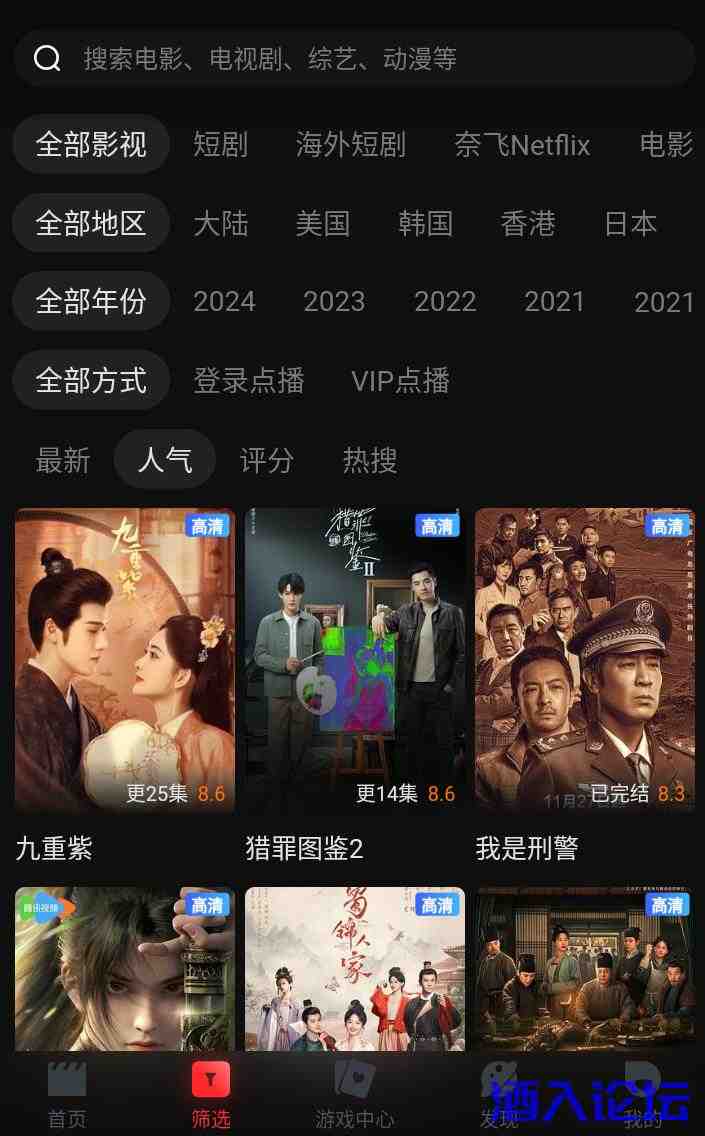Filter region to 香港
Image resolution: width=705 pixels, height=1136 pixels.
(x=528, y=223)
